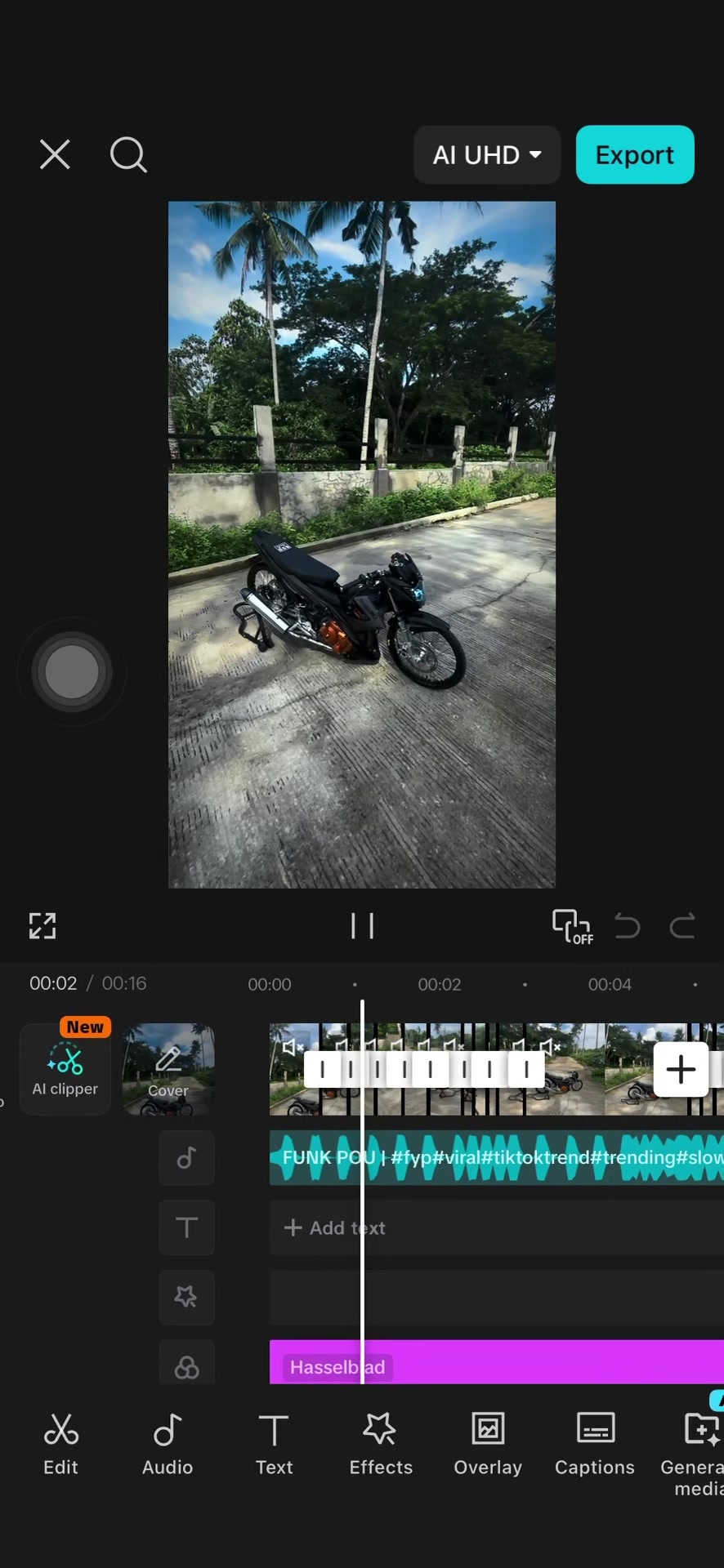
Task: Pause the video playback
Action: [362, 926]
